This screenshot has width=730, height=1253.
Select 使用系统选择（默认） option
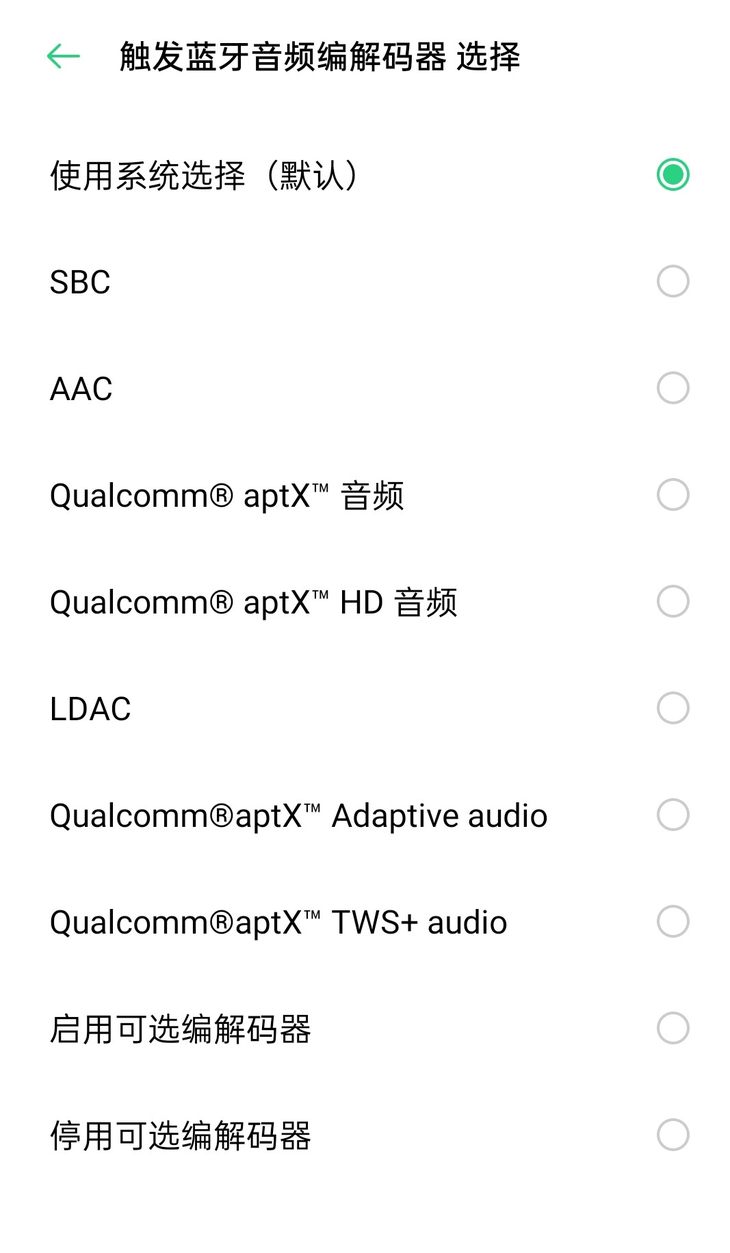coord(672,175)
